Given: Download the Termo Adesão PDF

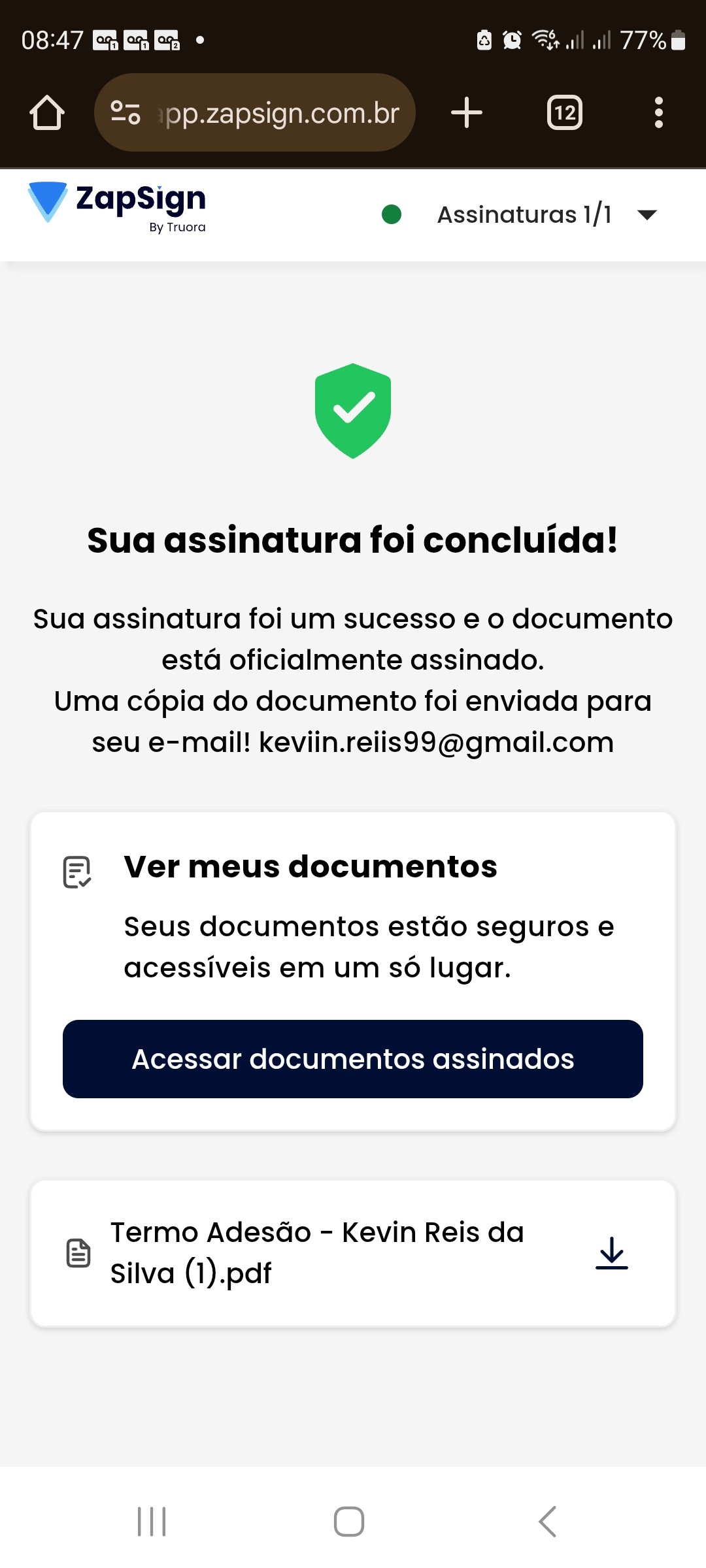Looking at the screenshot, I should point(611,1253).
